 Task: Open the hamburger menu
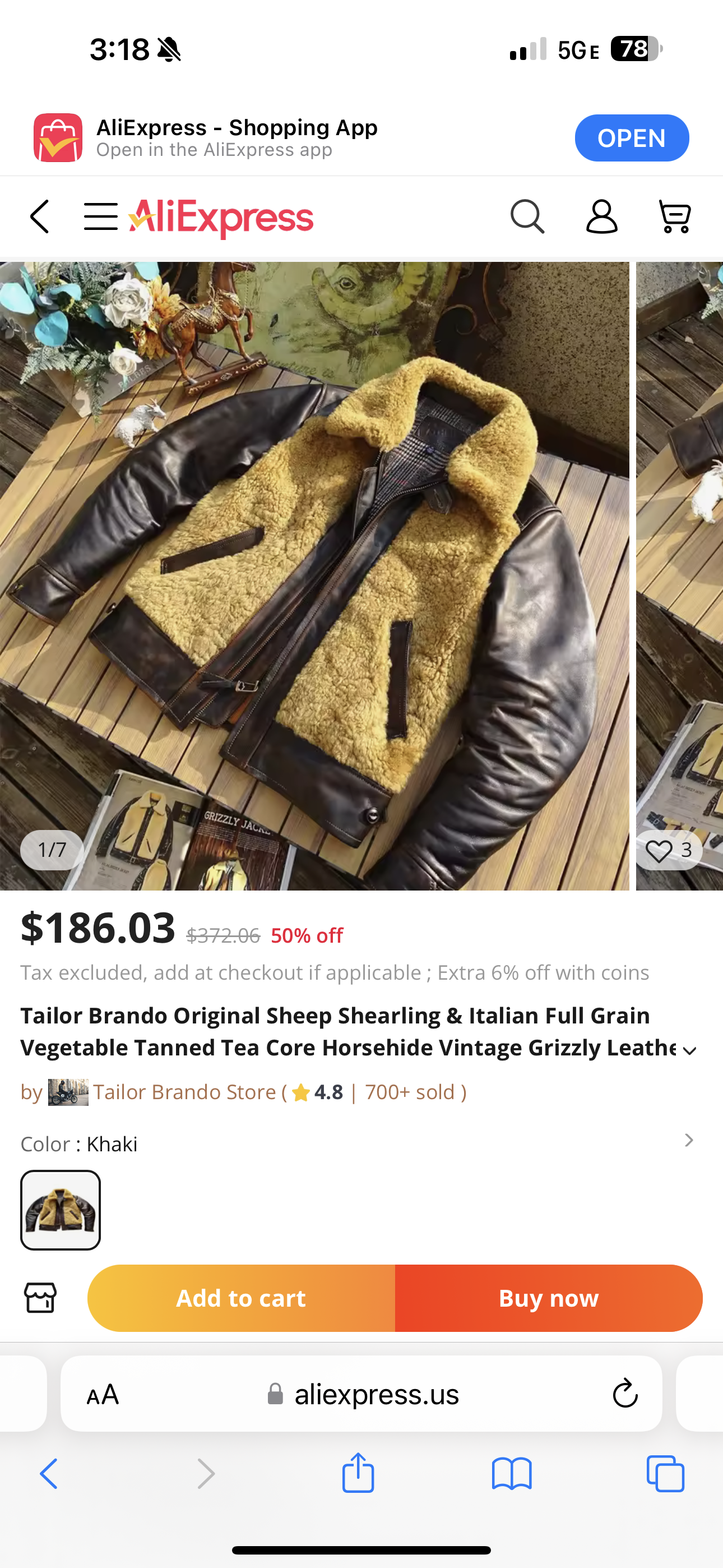[100, 216]
